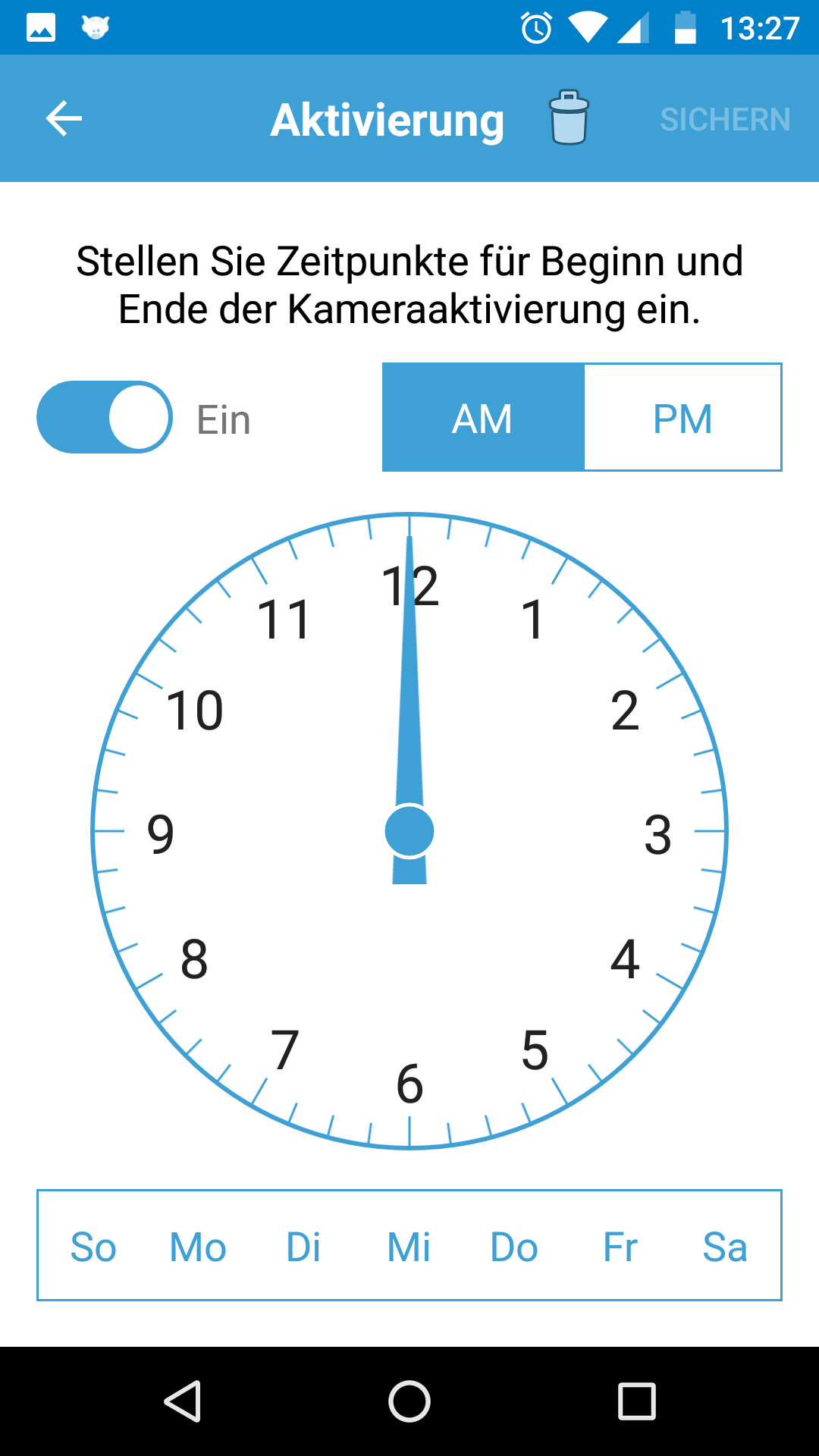The height and width of the screenshot is (1456, 819).
Task: Switch to PM
Action: pyautogui.click(x=683, y=417)
